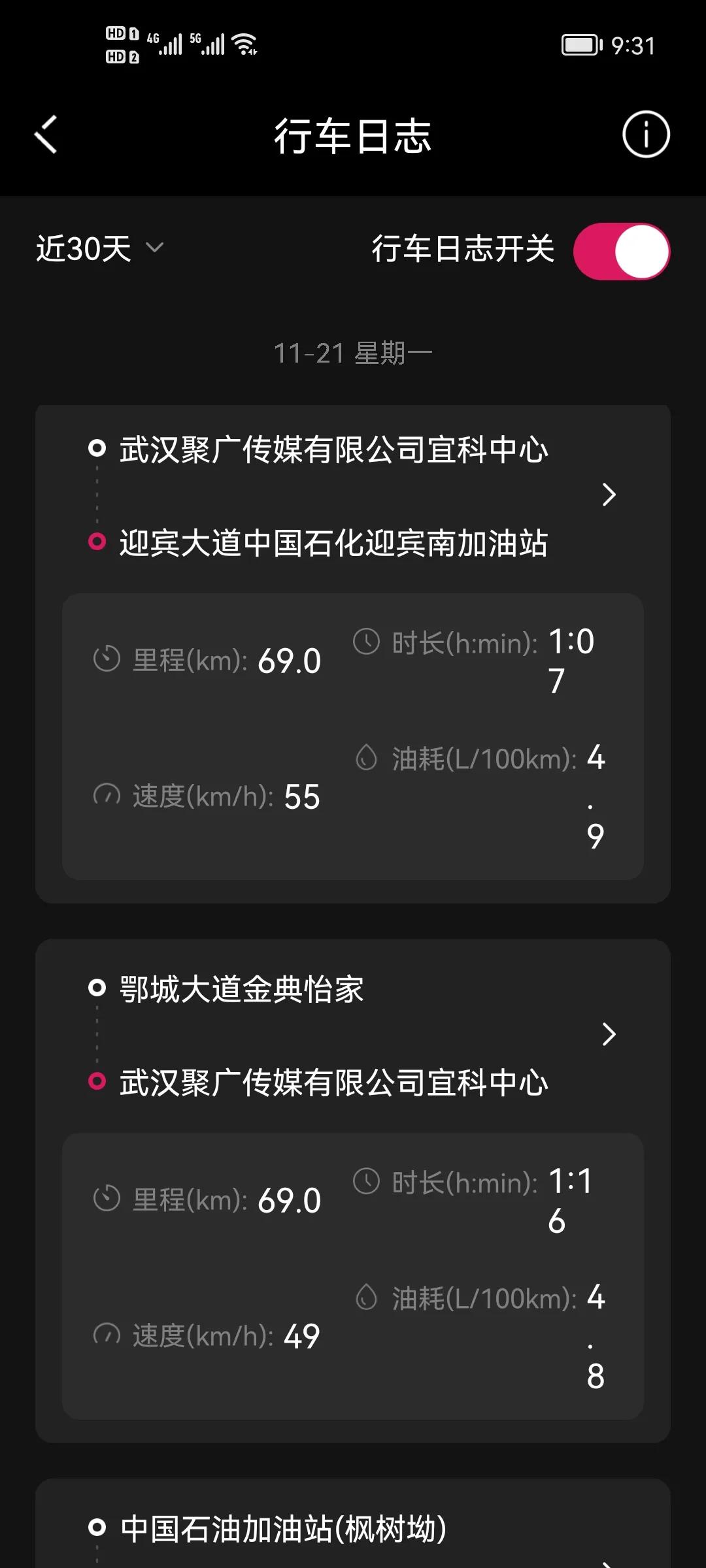Tap the white origin marker for 武汉聚广传媒 trip

coord(97,448)
